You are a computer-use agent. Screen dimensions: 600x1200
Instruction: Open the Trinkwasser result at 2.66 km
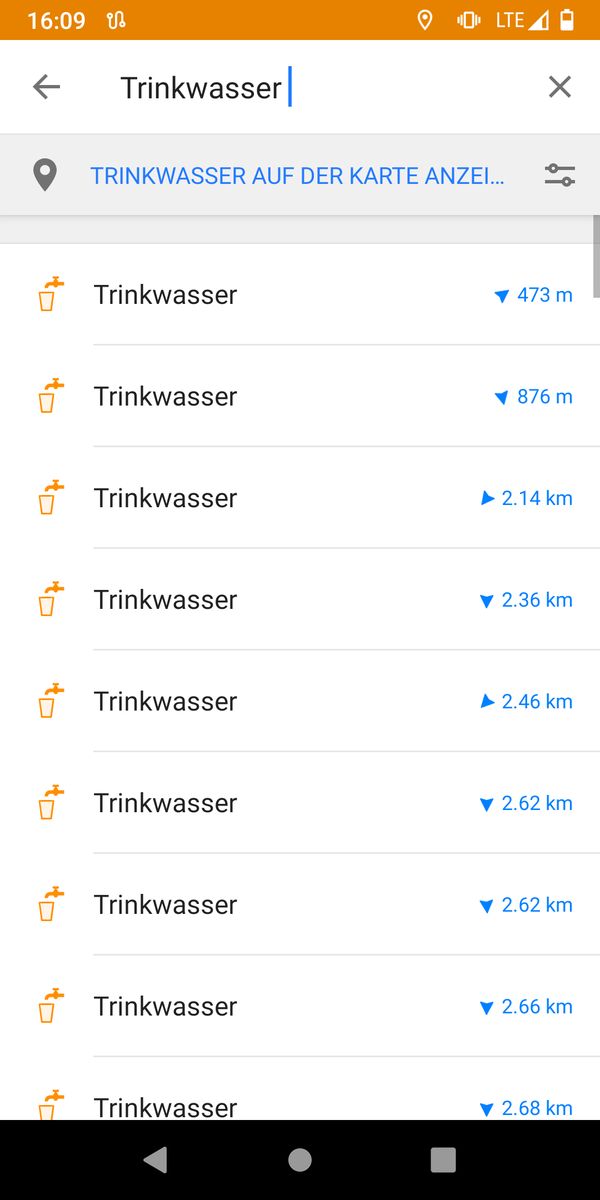pyautogui.click(x=300, y=1006)
